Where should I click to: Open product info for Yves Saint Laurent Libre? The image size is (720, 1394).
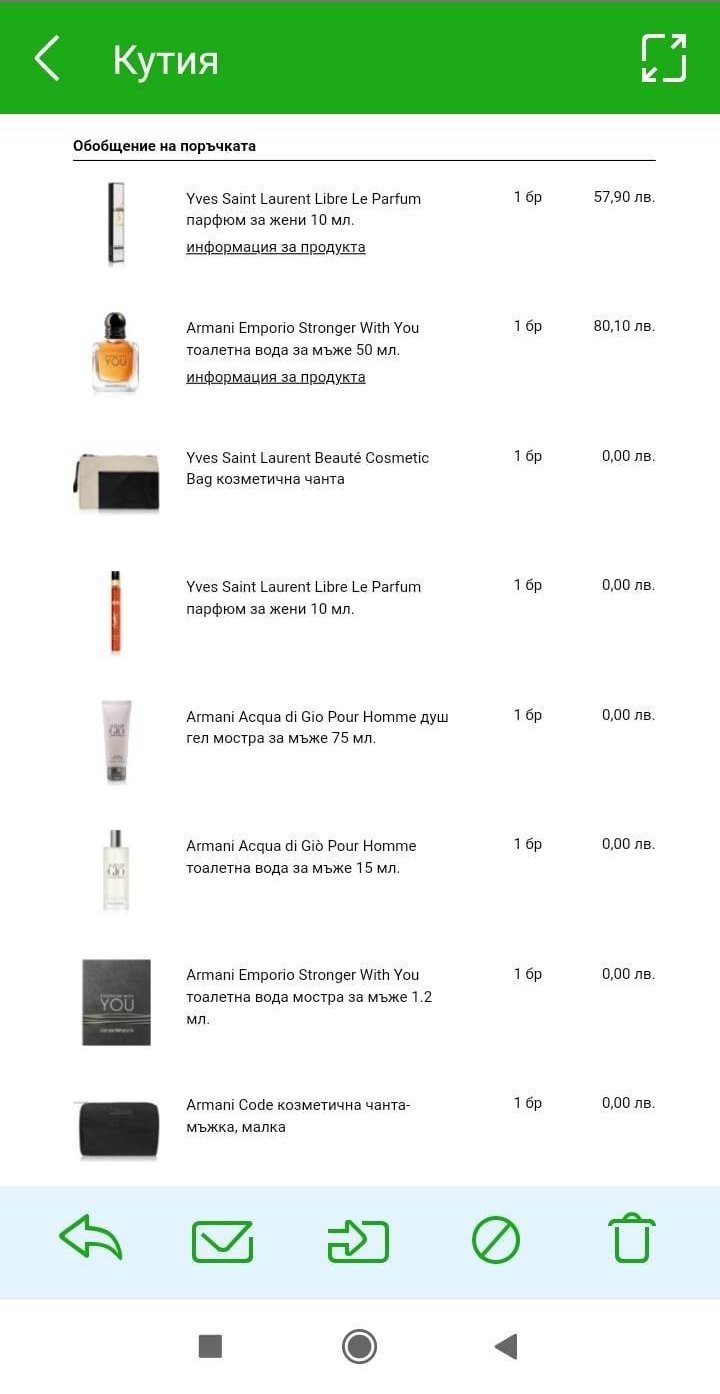pos(275,247)
